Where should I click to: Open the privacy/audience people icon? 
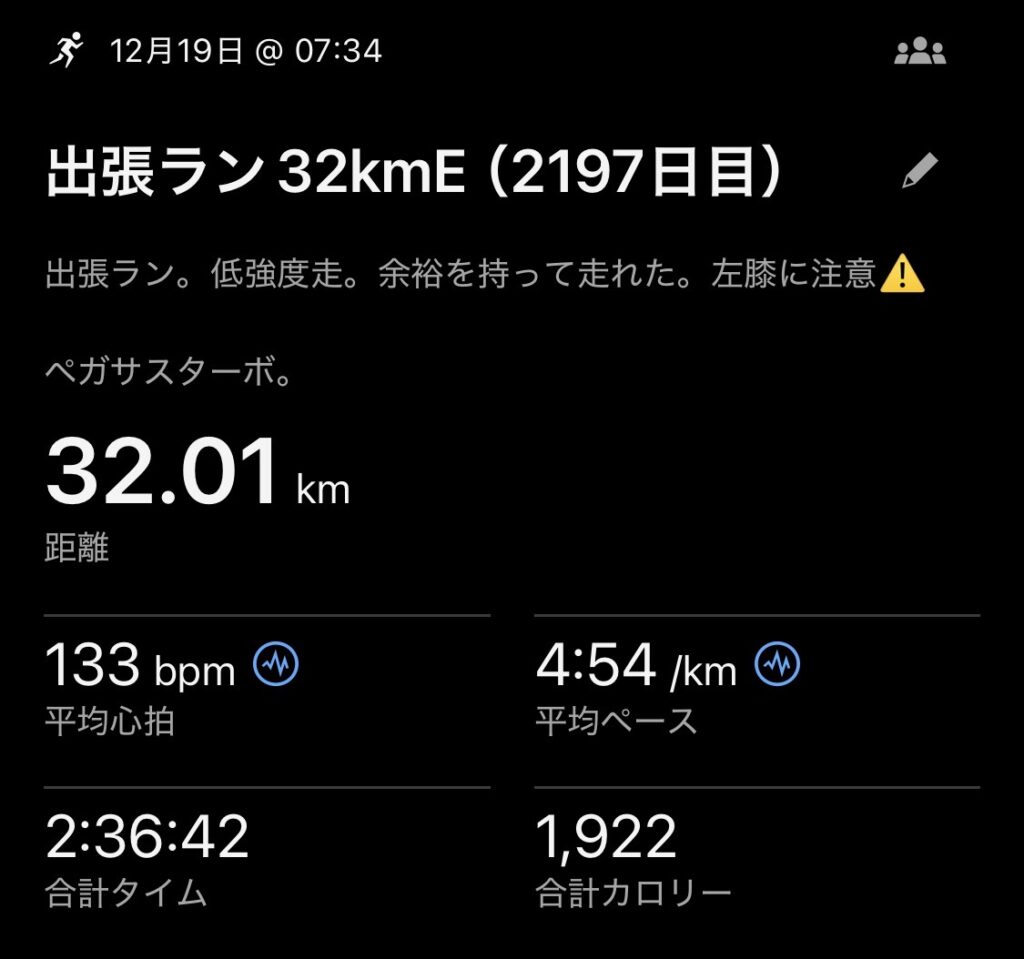[919, 52]
